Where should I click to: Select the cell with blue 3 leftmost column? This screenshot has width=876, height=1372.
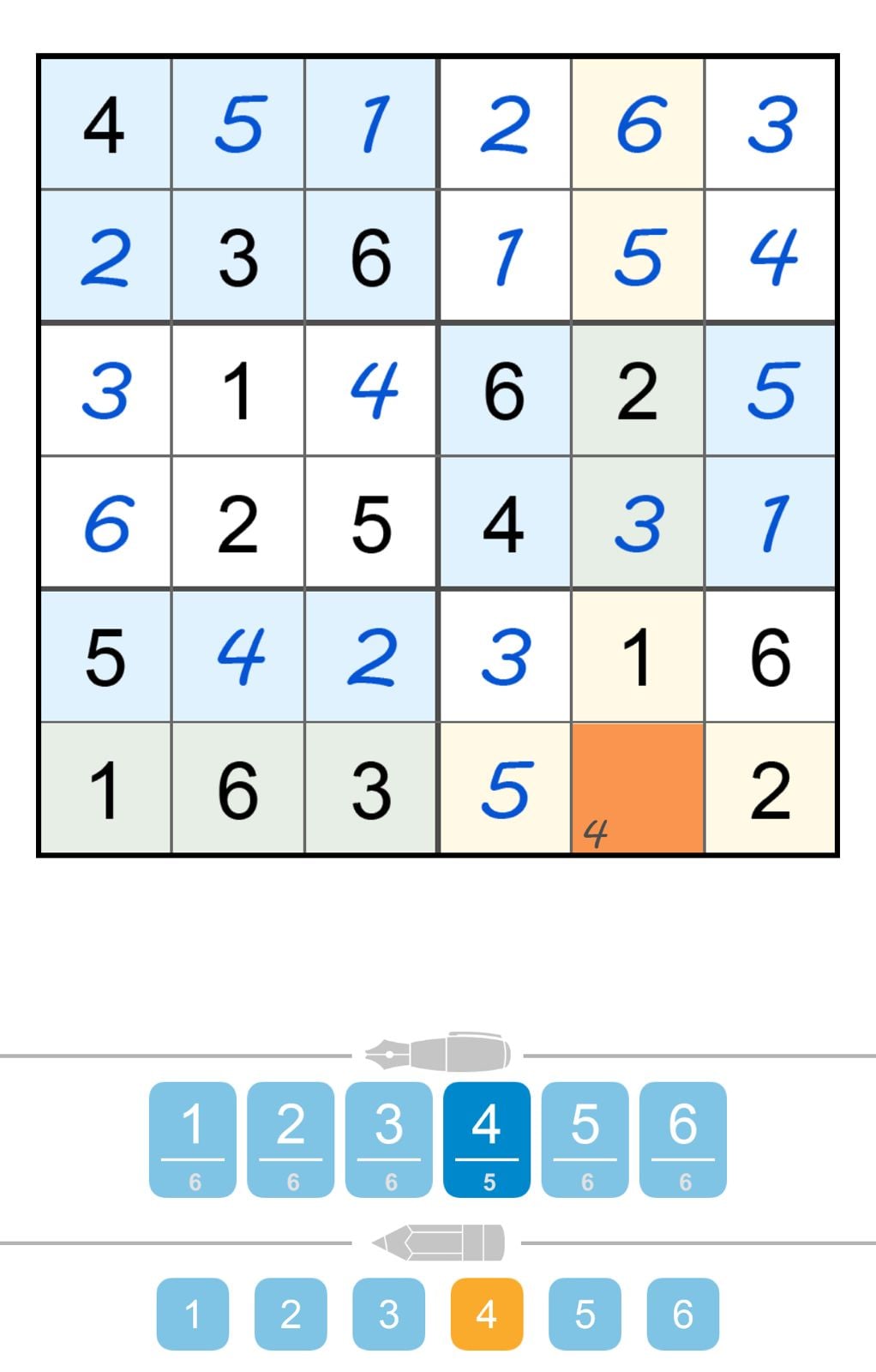tap(106, 390)
